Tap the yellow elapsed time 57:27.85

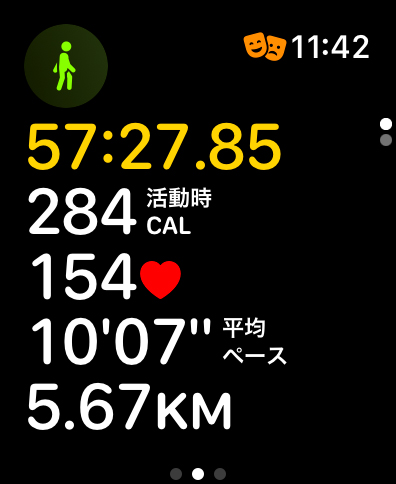point(154,147)
